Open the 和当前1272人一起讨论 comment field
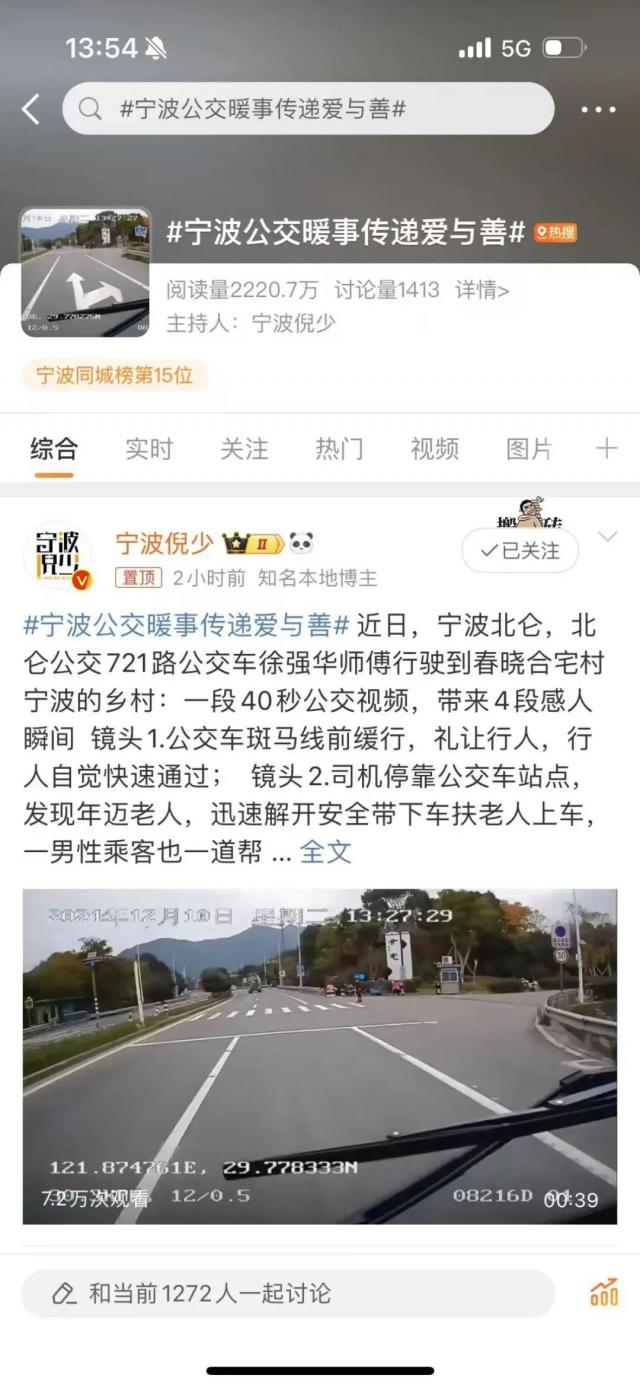The width and height of the screenshot is (640, 1388). [288, 1293]
